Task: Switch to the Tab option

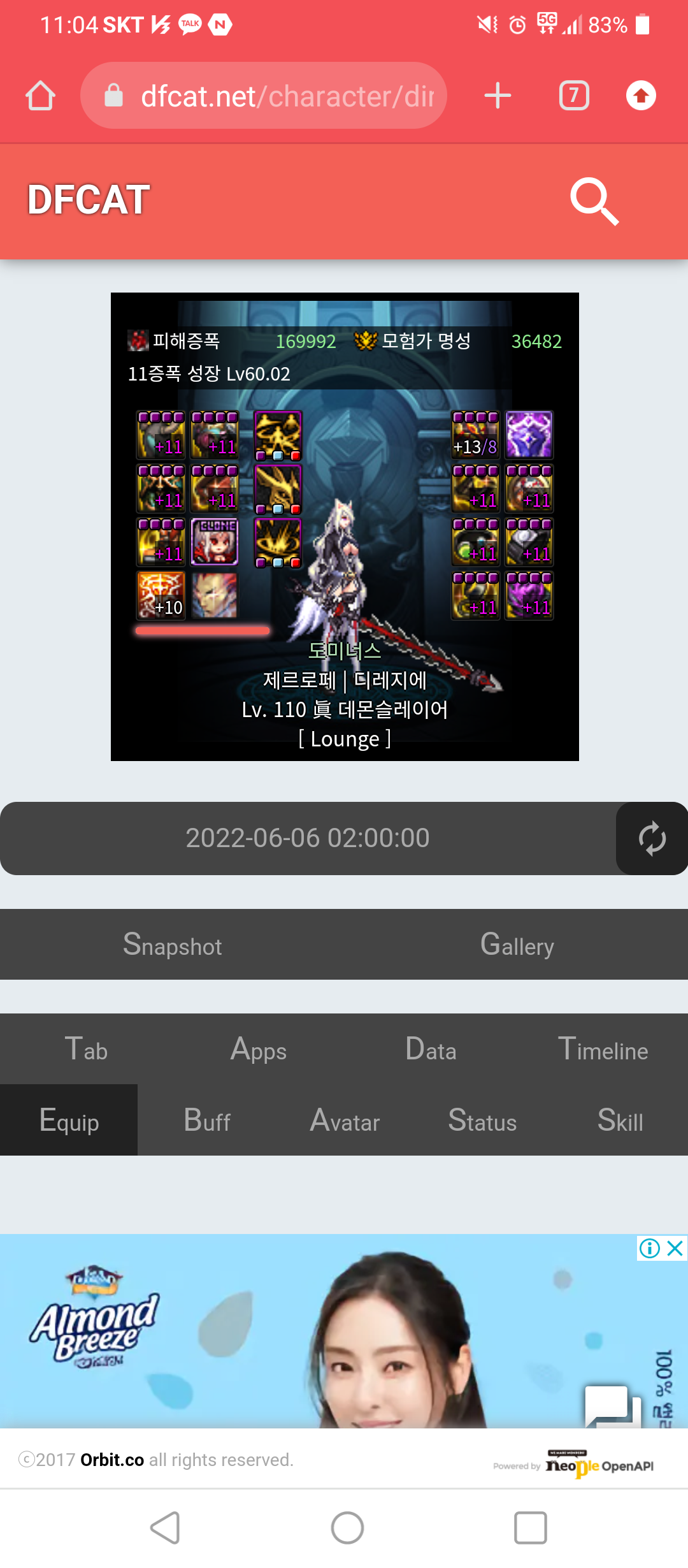Action: pyautogui.click(x=86, y=1049)
